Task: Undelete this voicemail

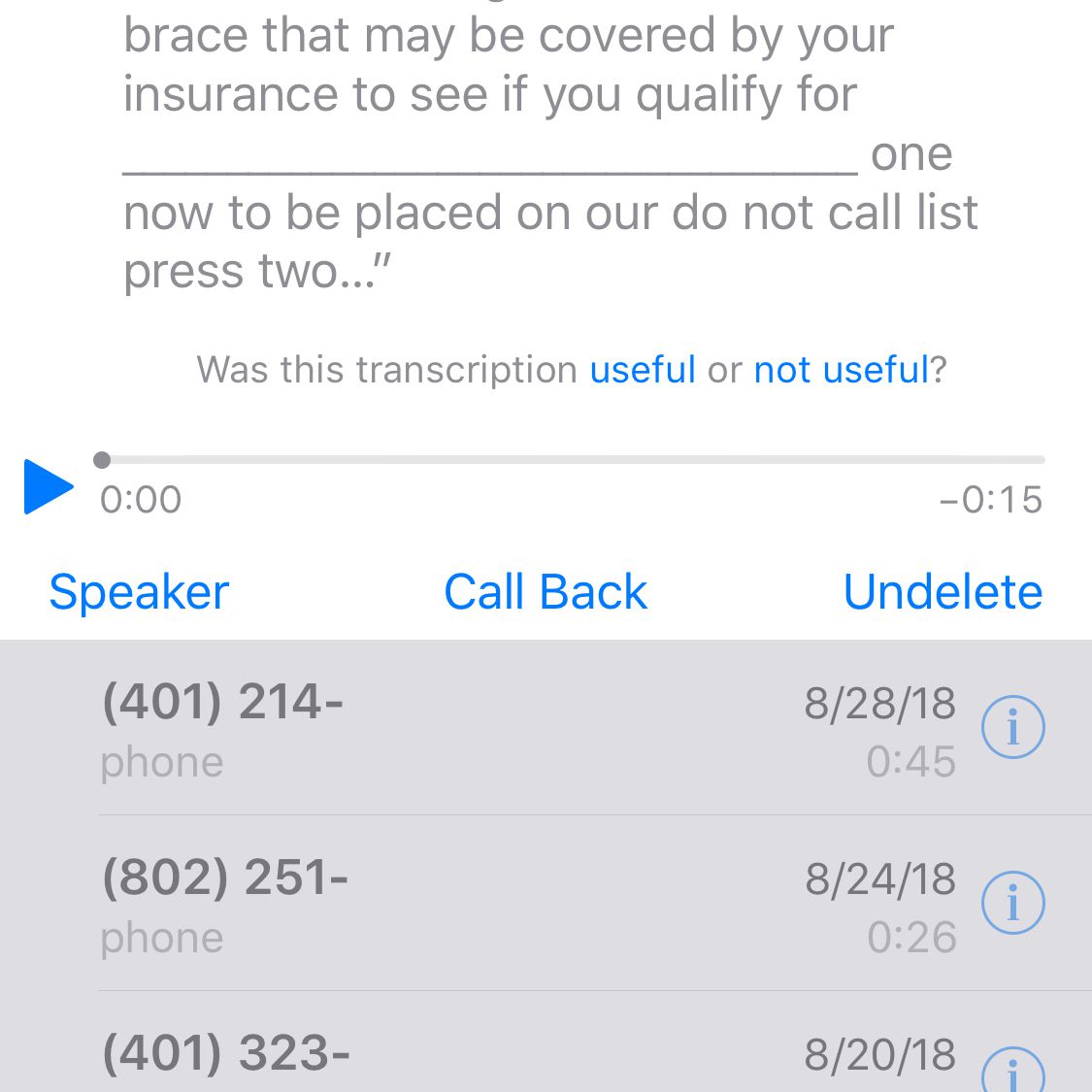Action: [943, 592]
